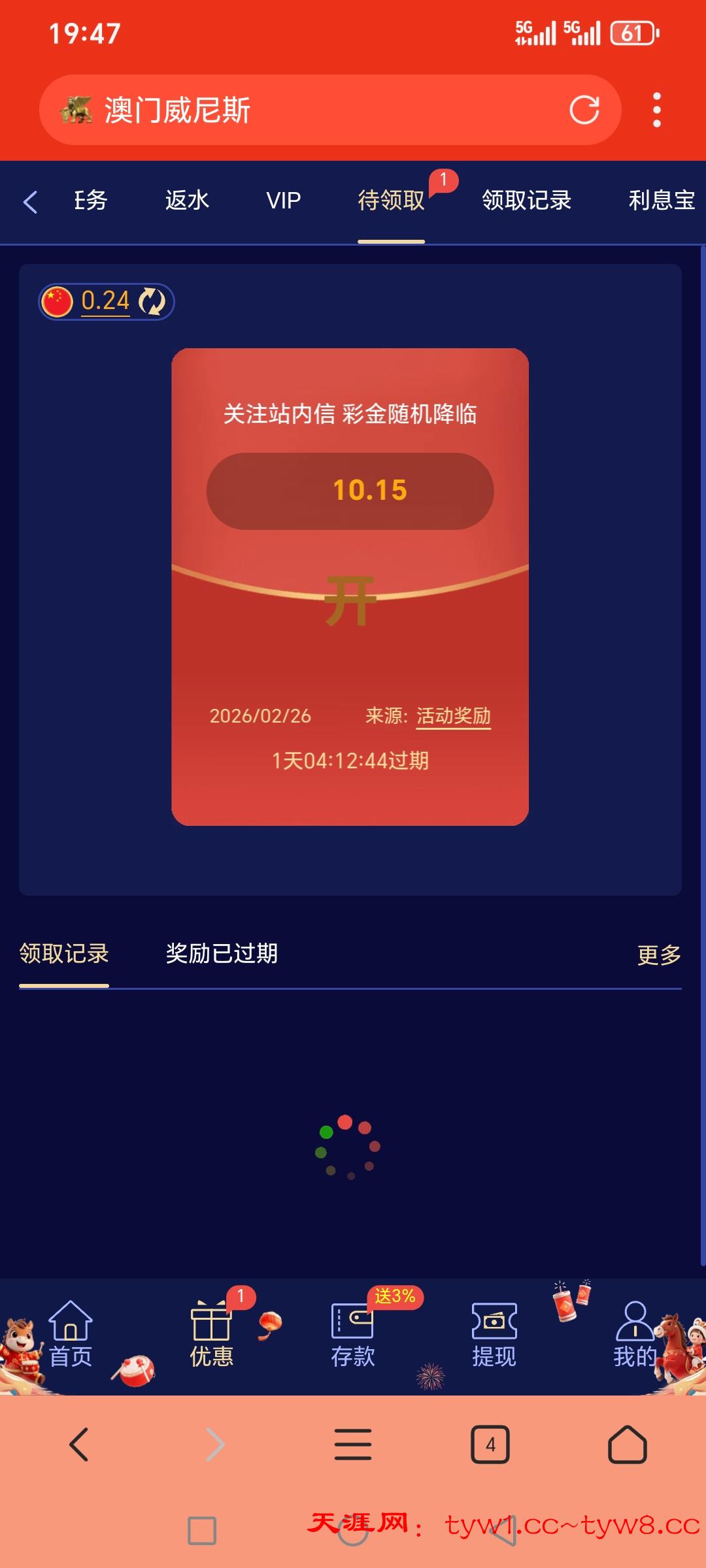Select the 待领取 tab
The height and width of the screenshot is (1568, 706).
[391, 201]
